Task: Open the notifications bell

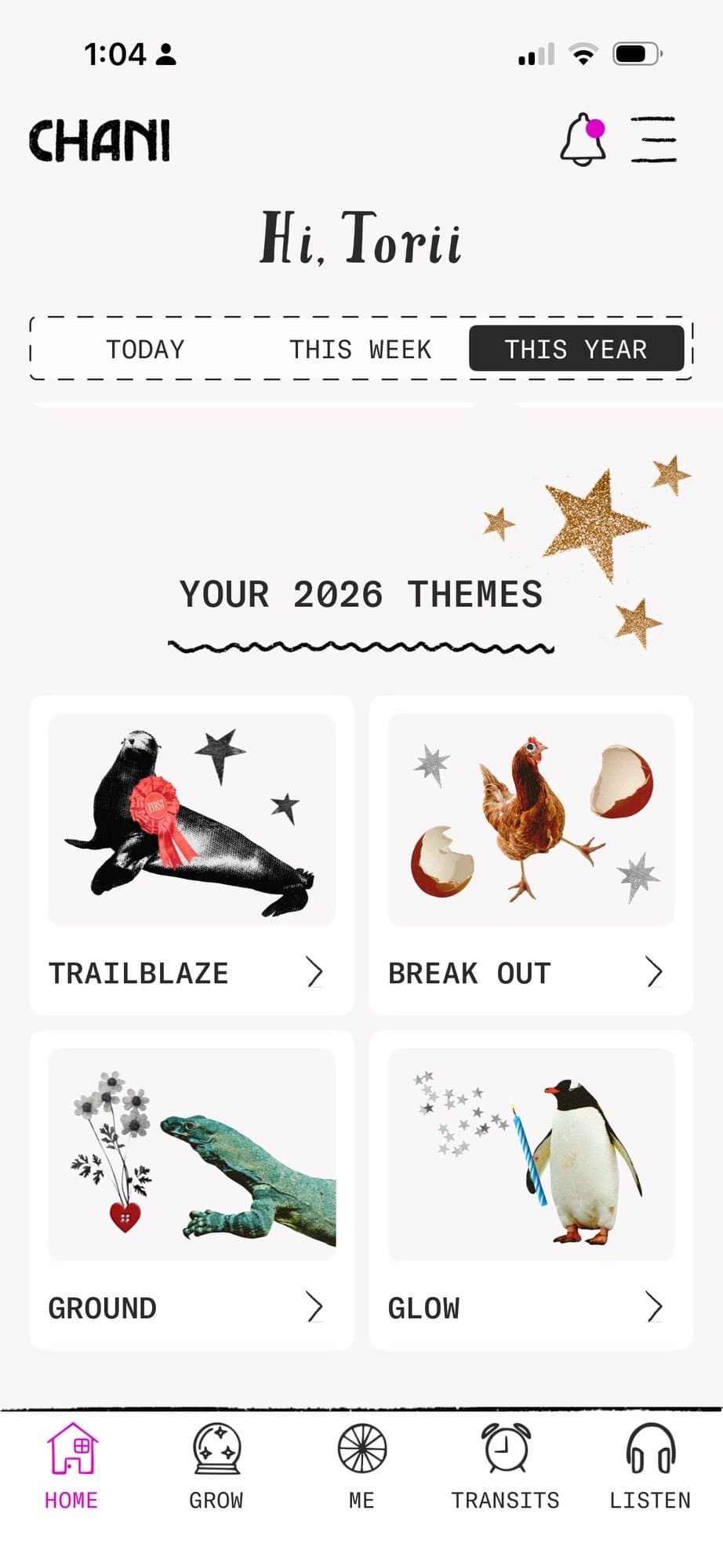Action: [583, 140]
